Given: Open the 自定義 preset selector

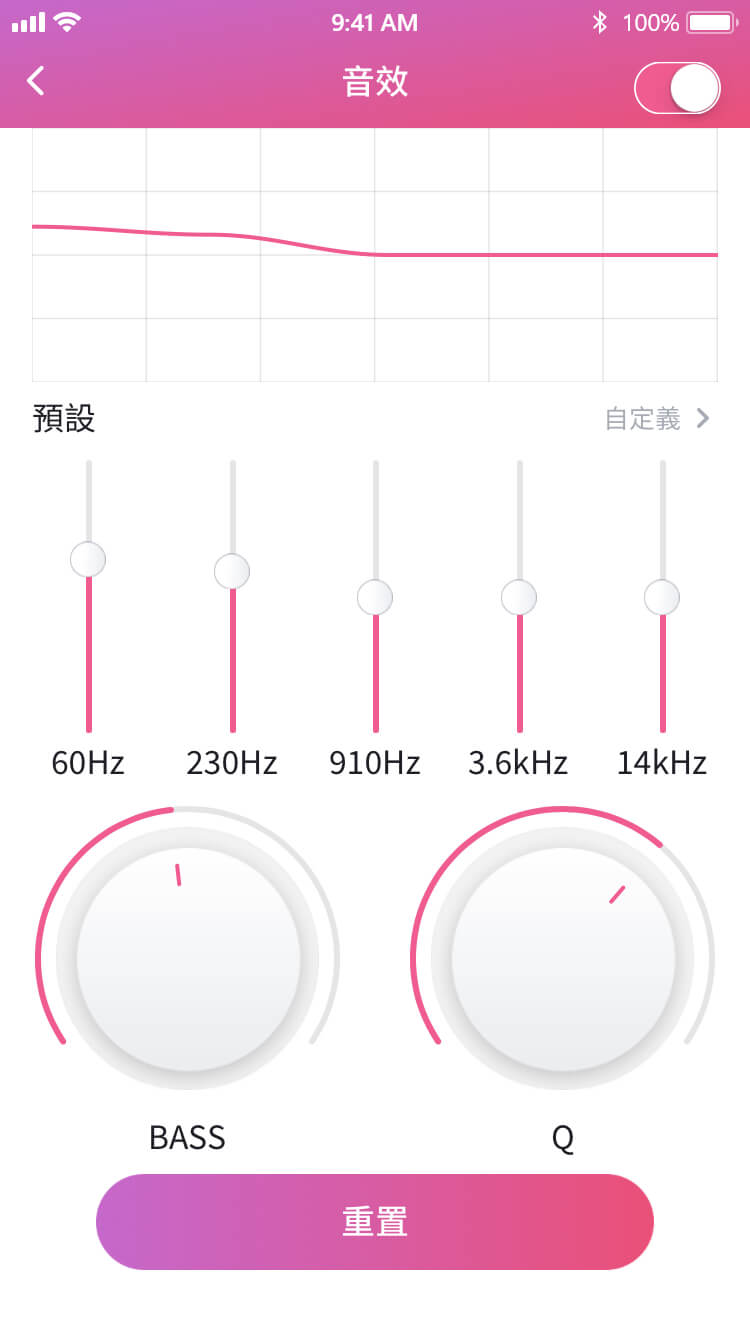Looking at the screenshot, I should [657, 418].
